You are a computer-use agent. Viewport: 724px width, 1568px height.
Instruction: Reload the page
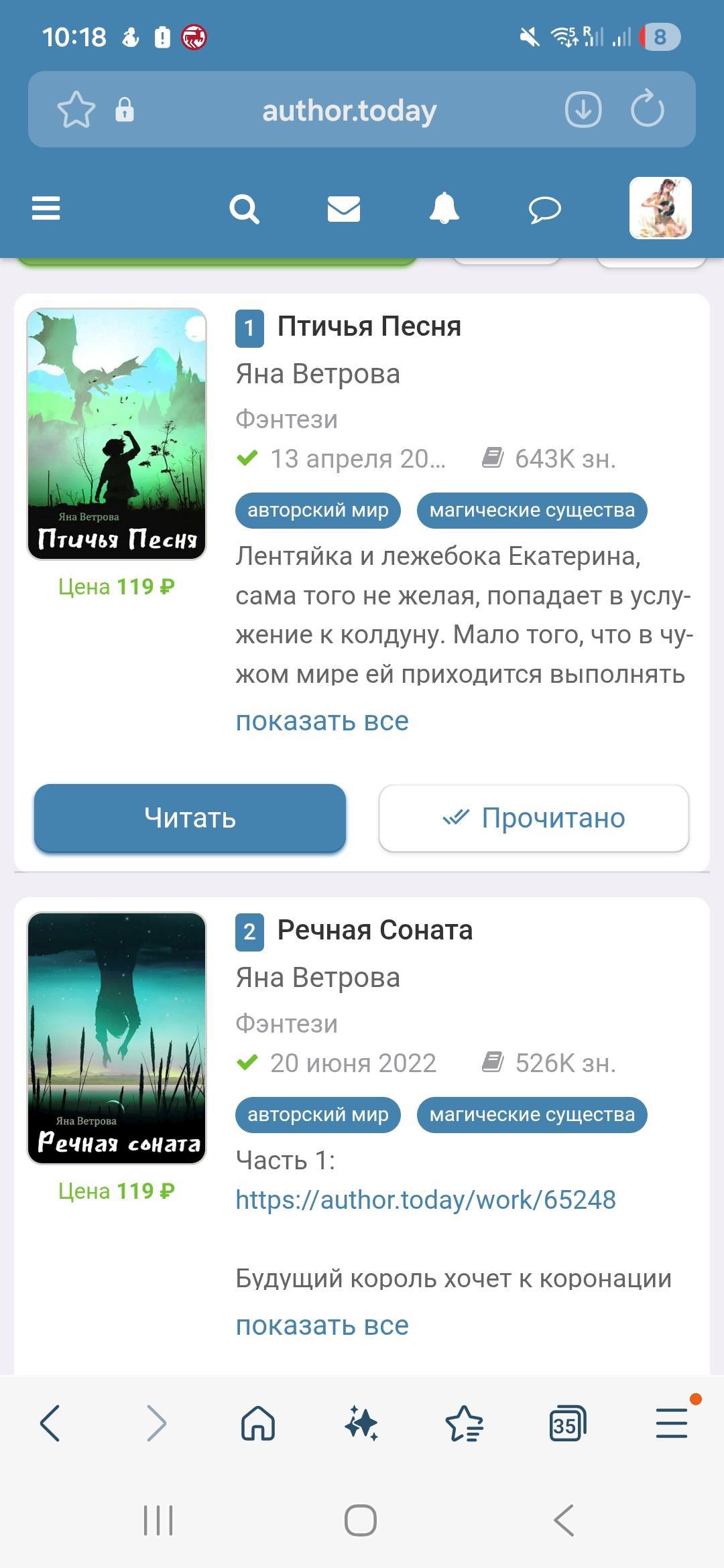click(x=647, y=110)
